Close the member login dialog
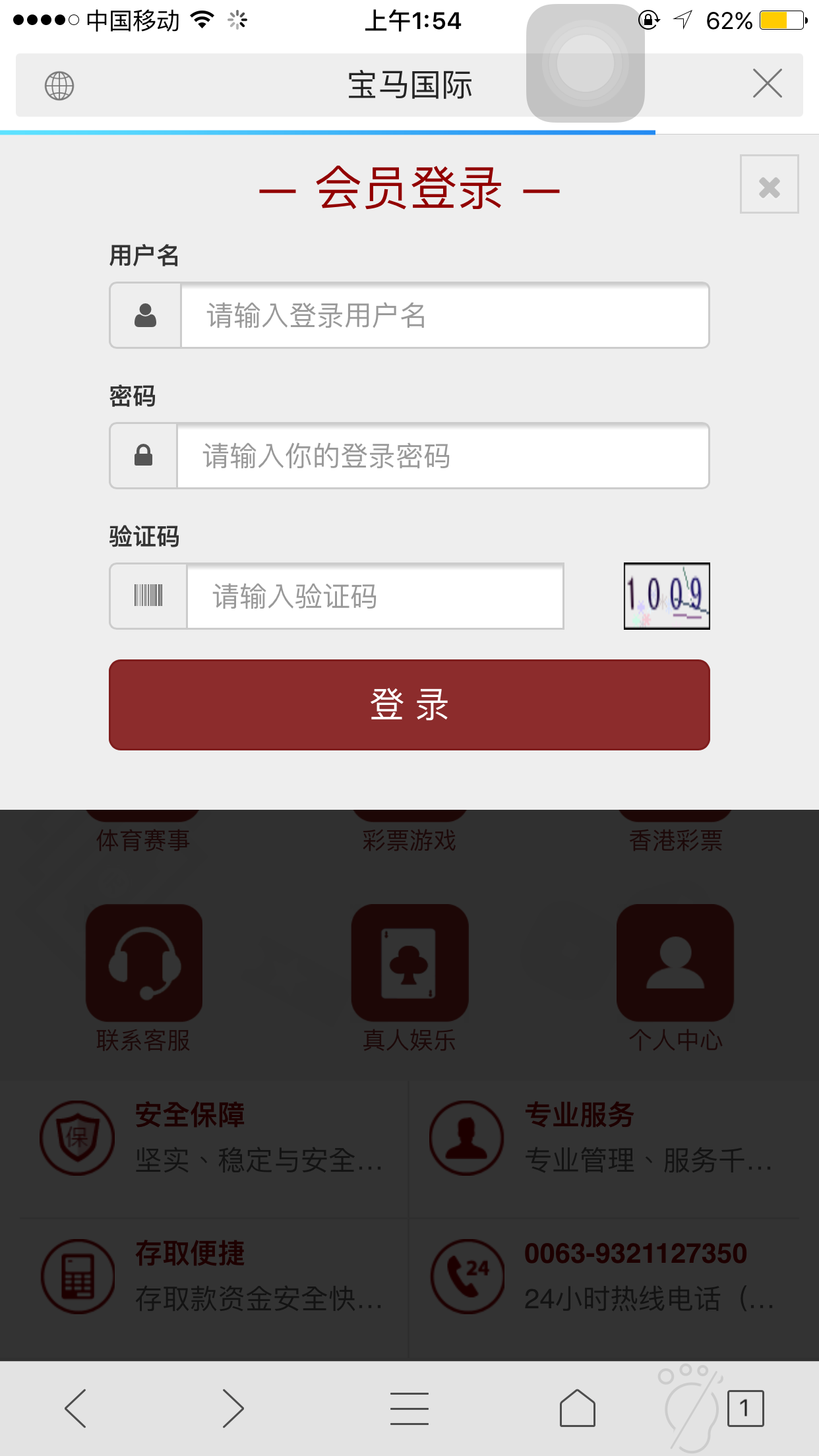 point(769,185)
